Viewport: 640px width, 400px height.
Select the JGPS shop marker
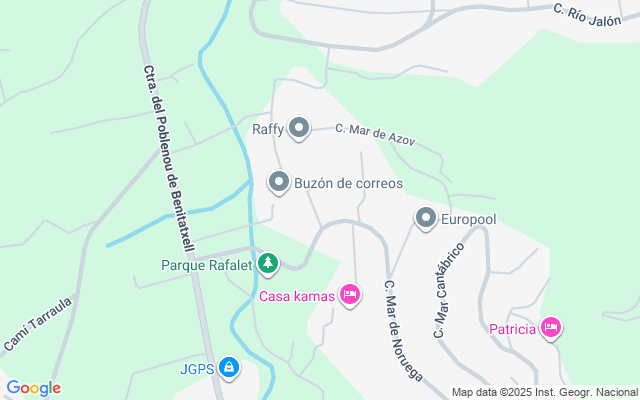pos(229,368)
